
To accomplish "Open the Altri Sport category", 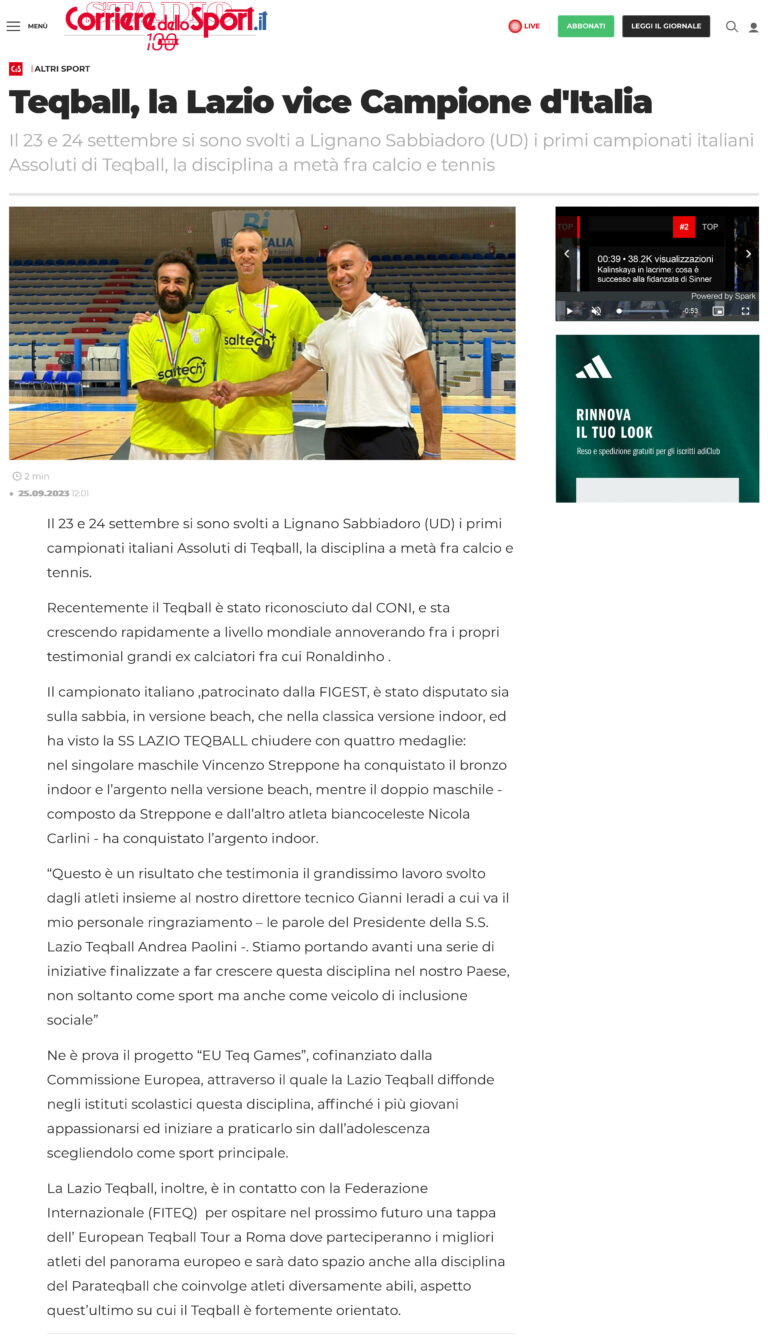I will (61, 69).
